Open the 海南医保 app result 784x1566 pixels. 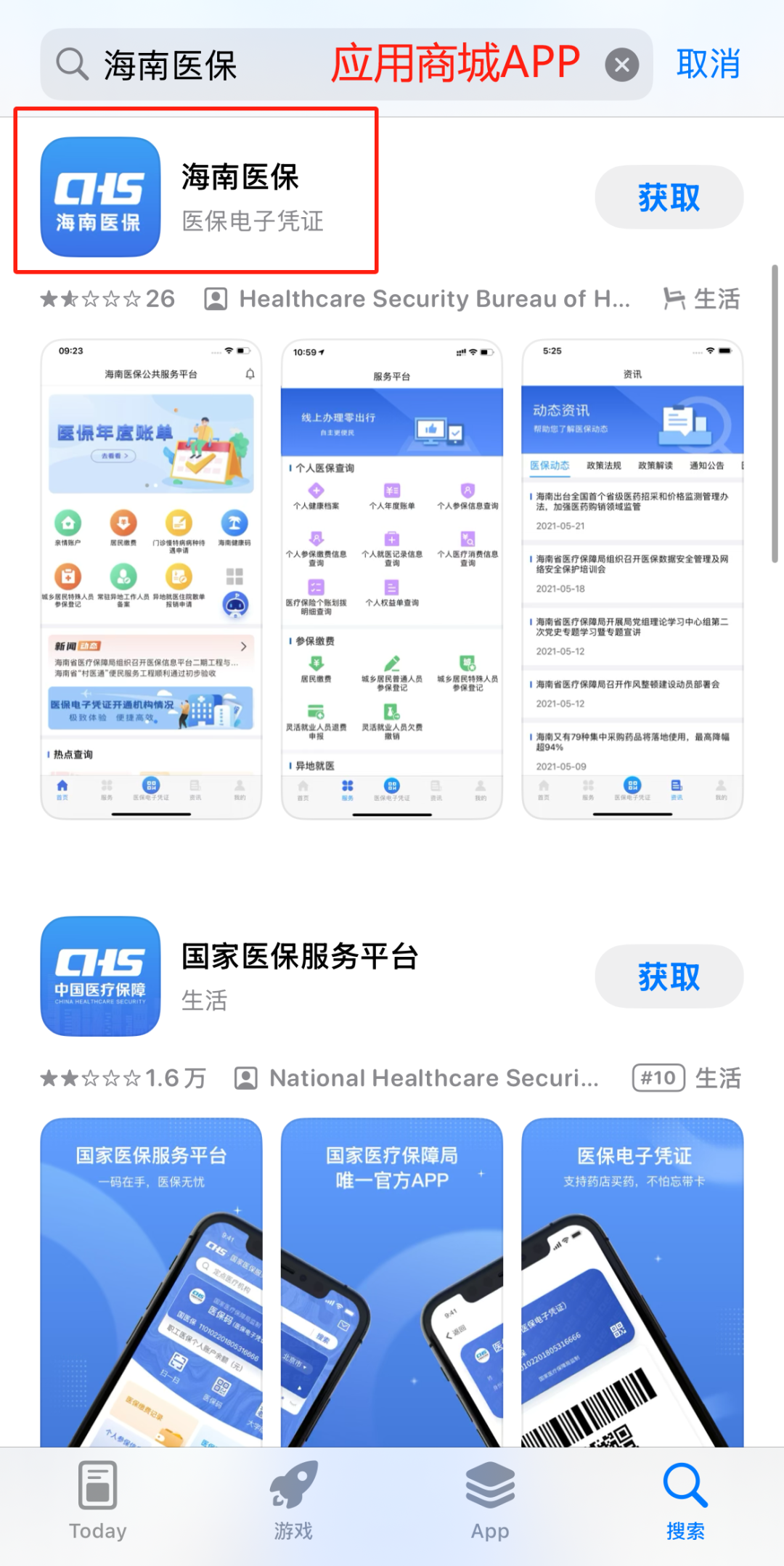[x=240, y=195]
